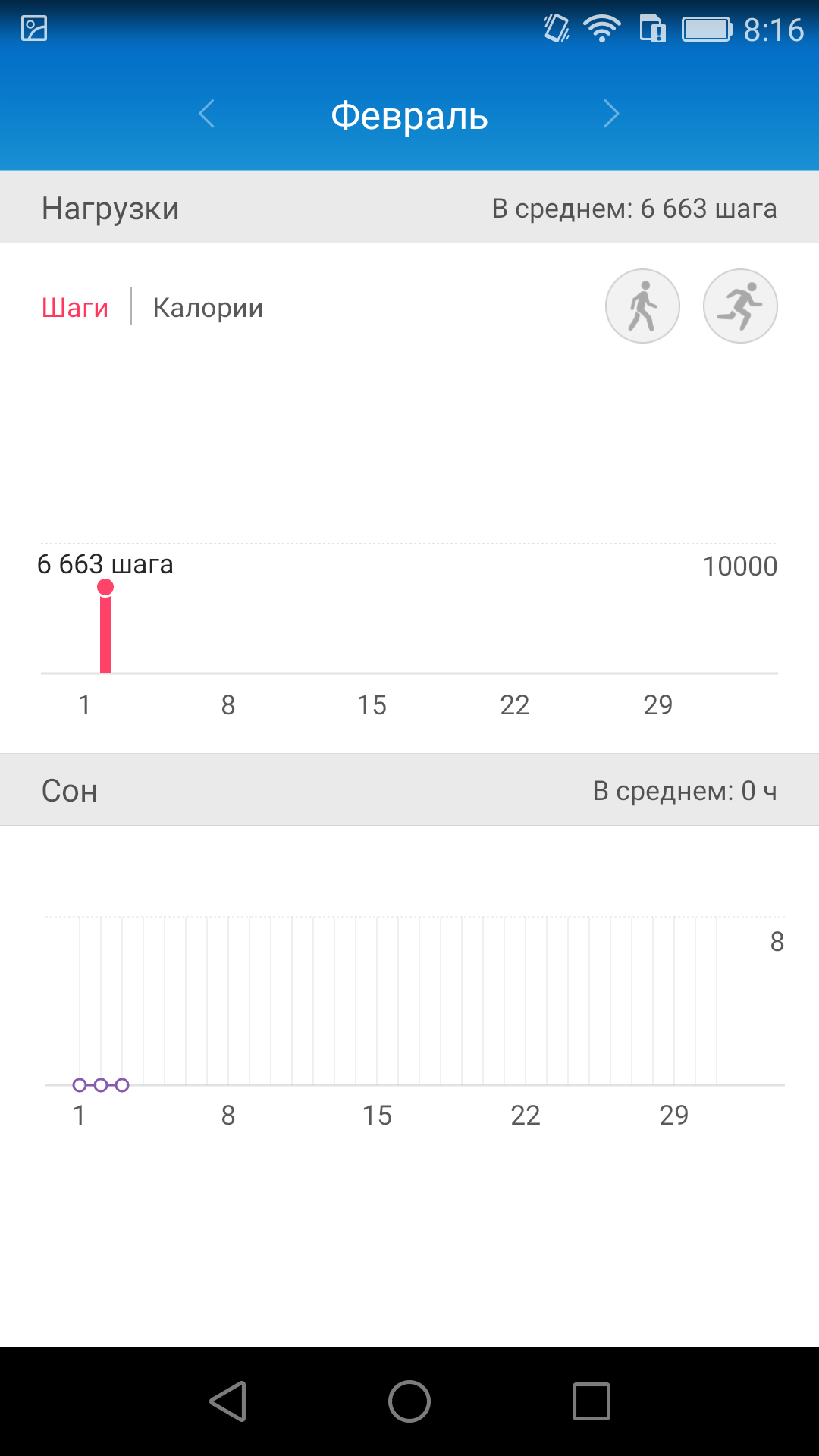Switch to the Шаги tab
The image size is (819, 1456).
coord(75,308)
